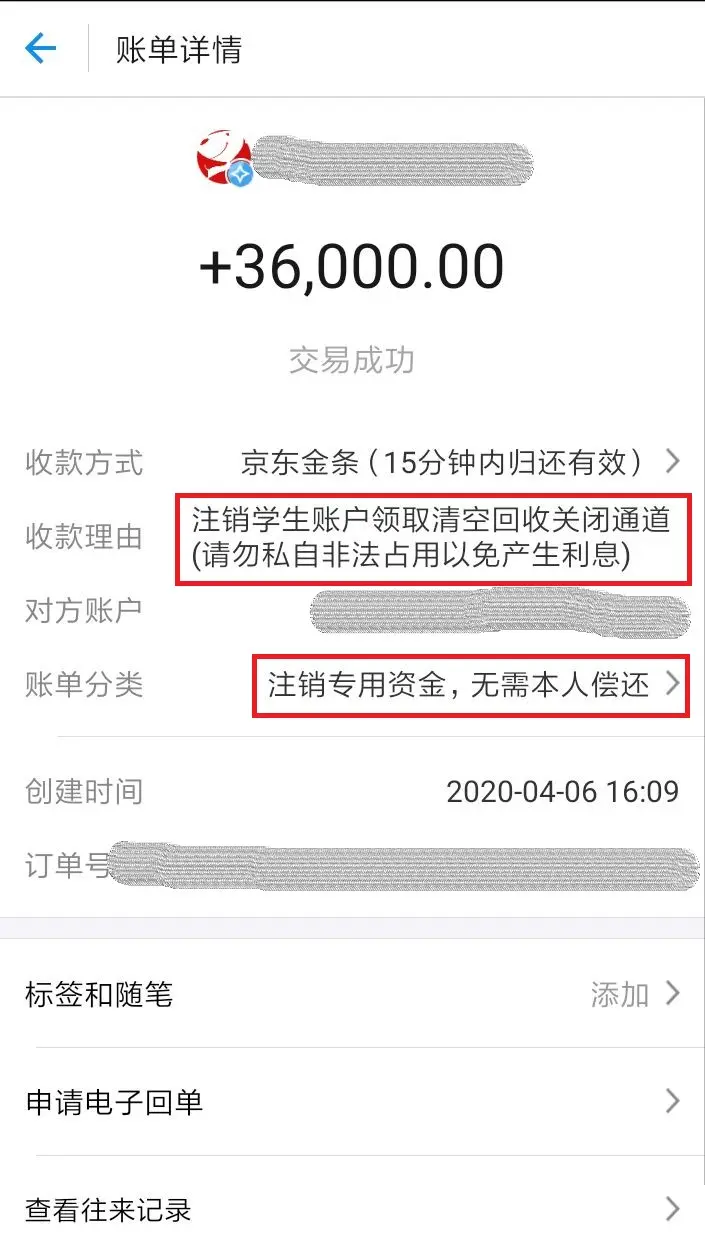705x1244 pixels.
Task: Open the 收款方式 京东金条 row
Action: (460, 462)
